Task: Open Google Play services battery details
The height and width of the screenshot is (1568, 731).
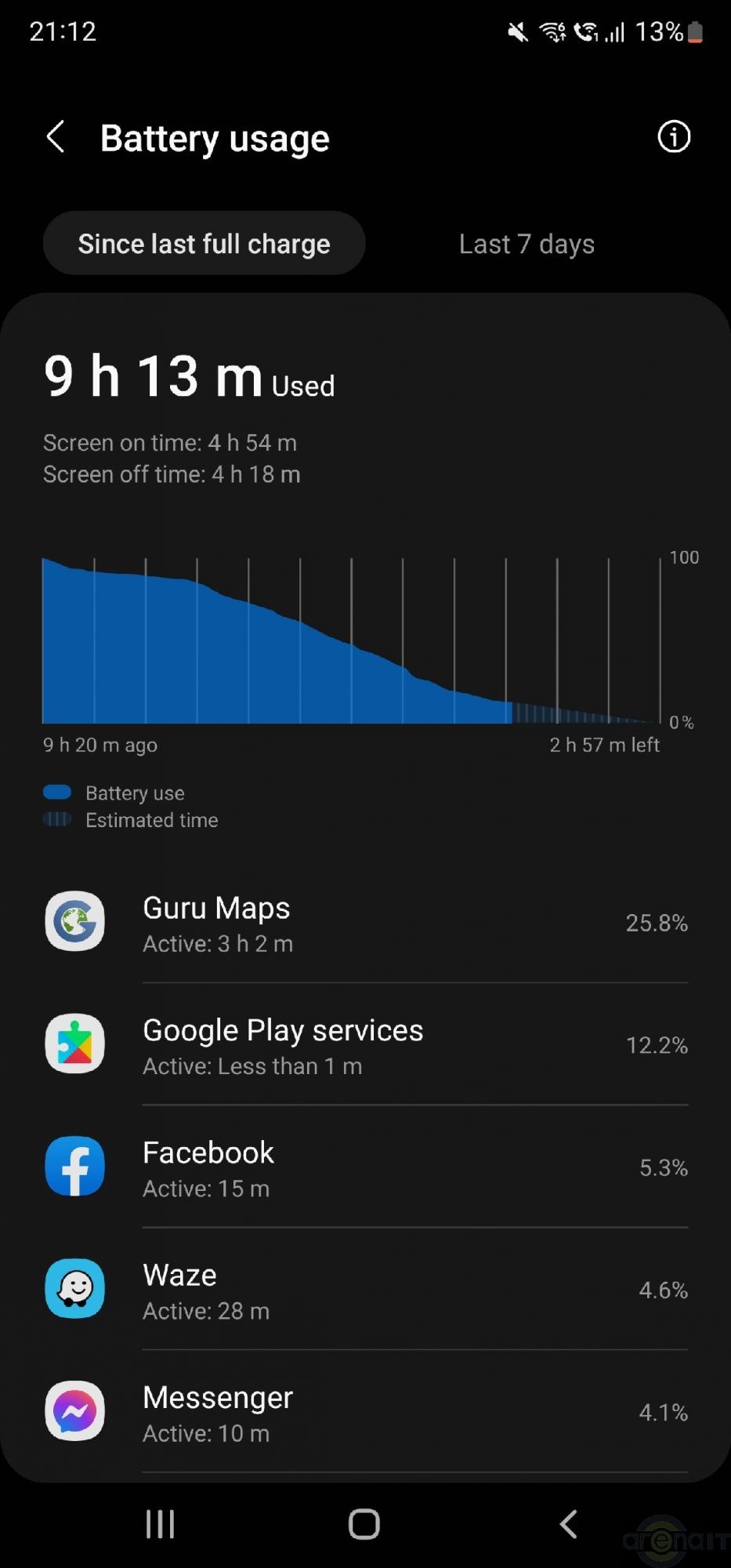Action: 365,1045
